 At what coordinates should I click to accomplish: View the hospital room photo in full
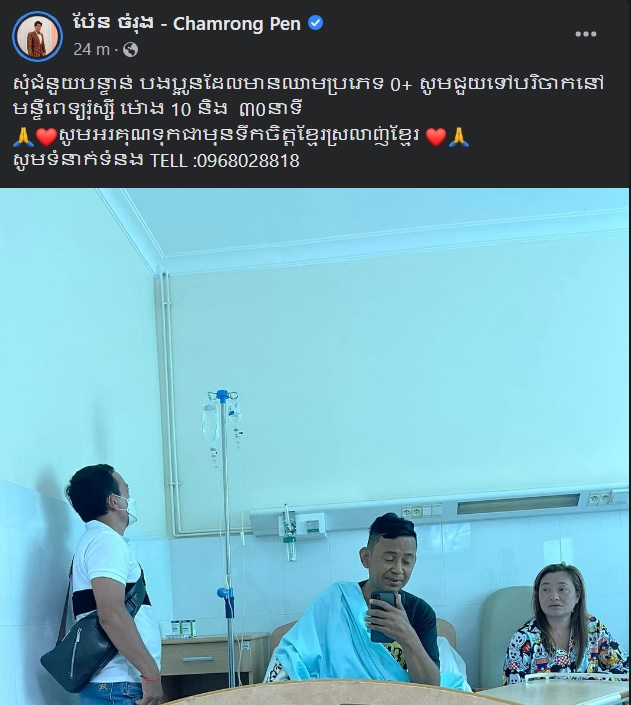[x=315, y=446]
